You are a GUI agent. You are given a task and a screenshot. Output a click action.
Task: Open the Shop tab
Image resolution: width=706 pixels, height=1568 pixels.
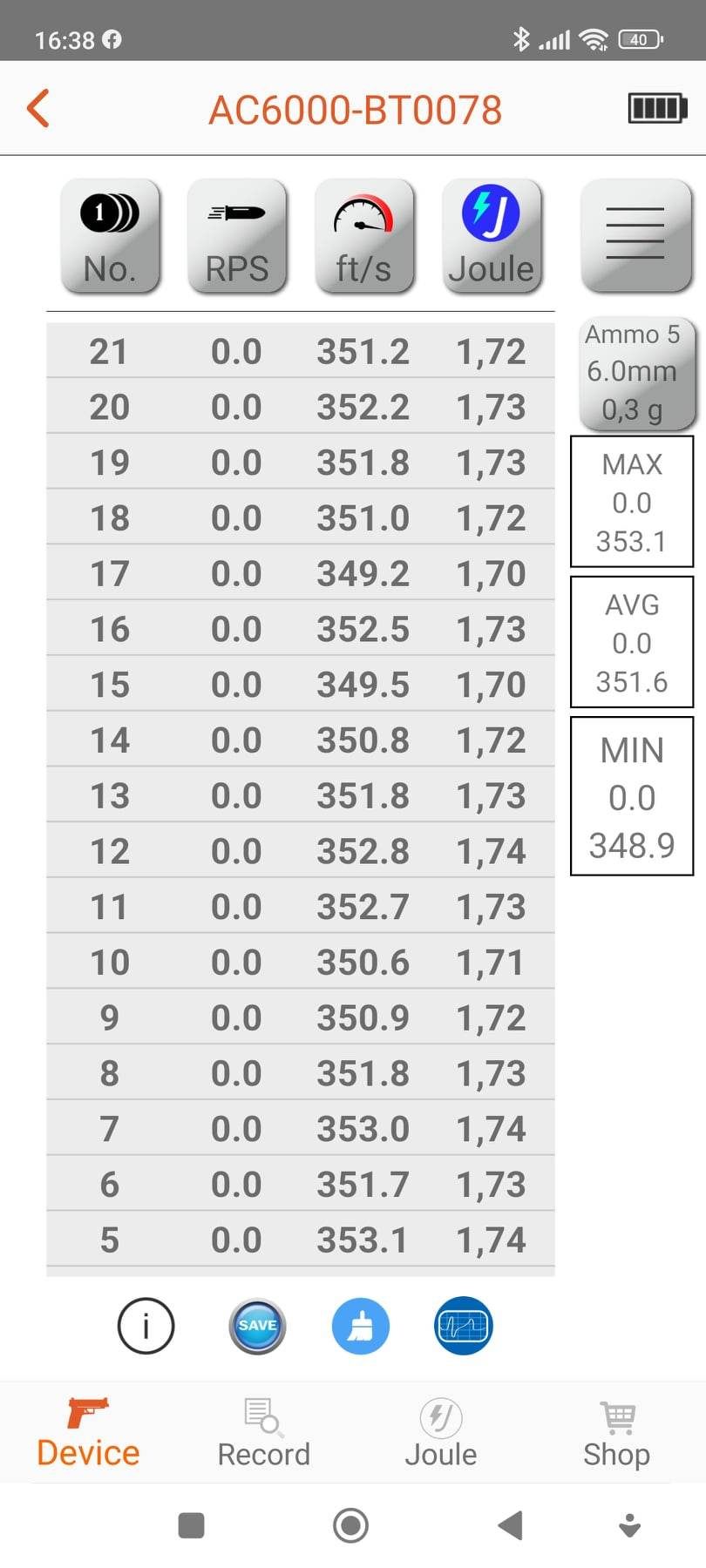pyautogui.click(x=617, y=1434)
